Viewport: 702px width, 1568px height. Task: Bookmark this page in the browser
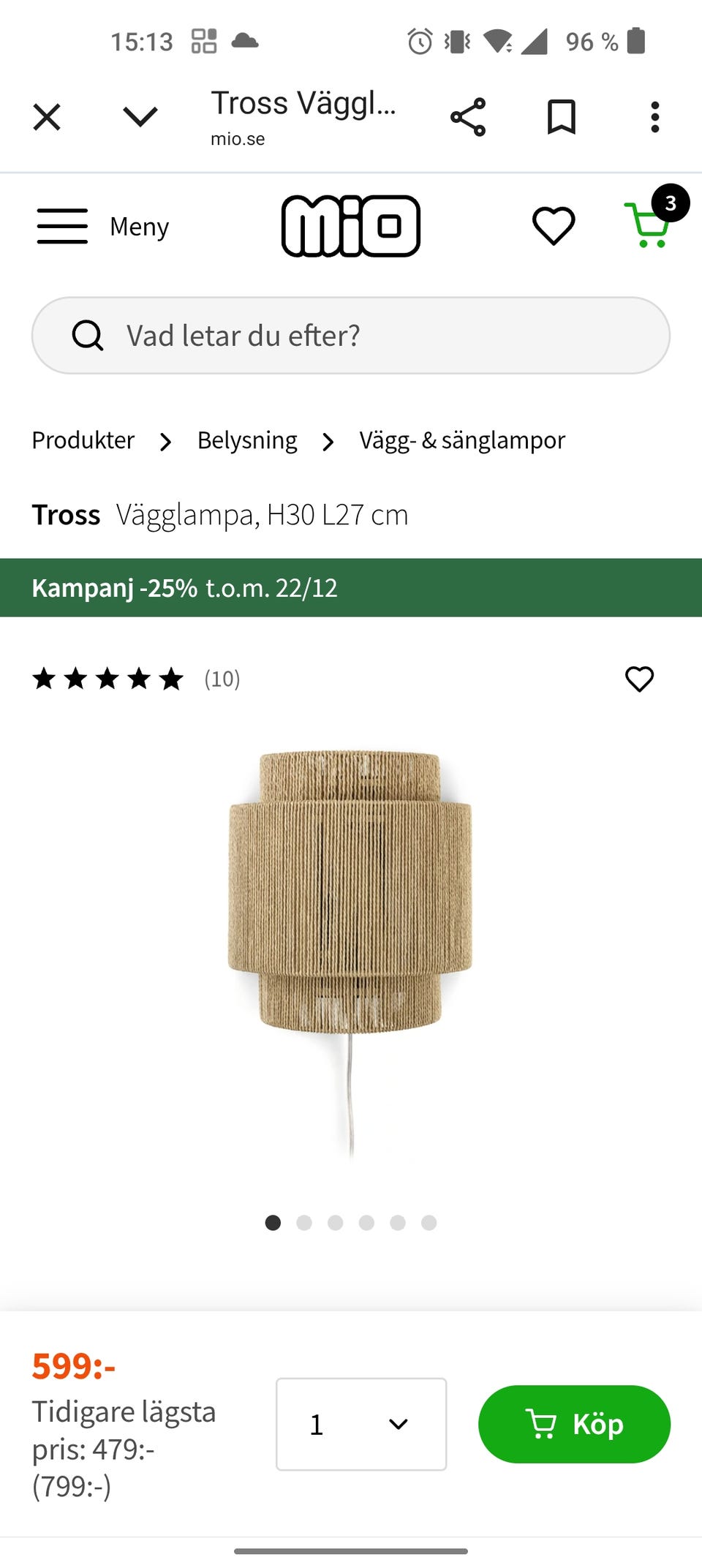click(562, 117)
